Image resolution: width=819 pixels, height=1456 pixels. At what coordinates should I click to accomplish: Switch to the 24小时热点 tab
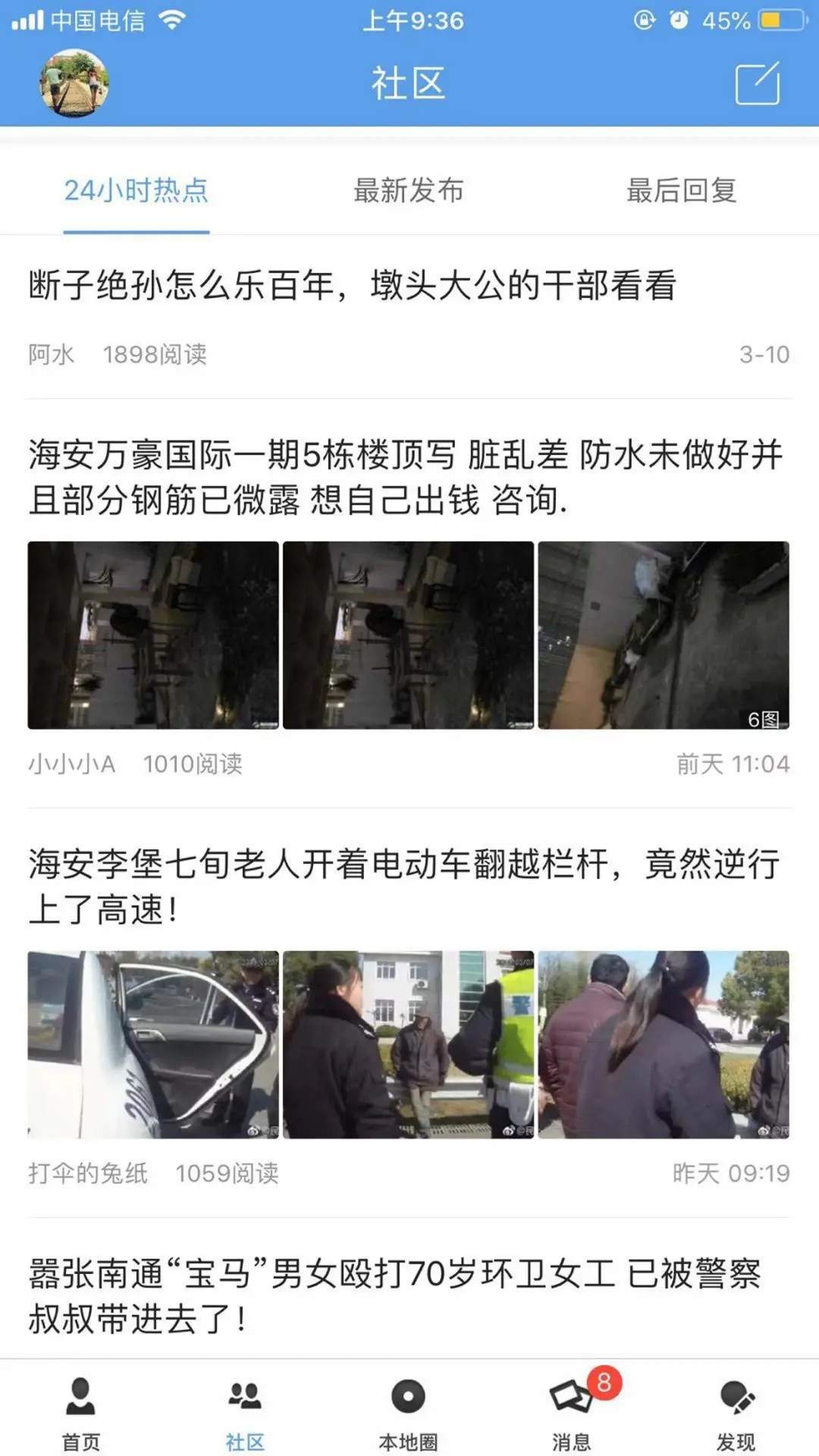pyautogui.click(x=136, y=190)
